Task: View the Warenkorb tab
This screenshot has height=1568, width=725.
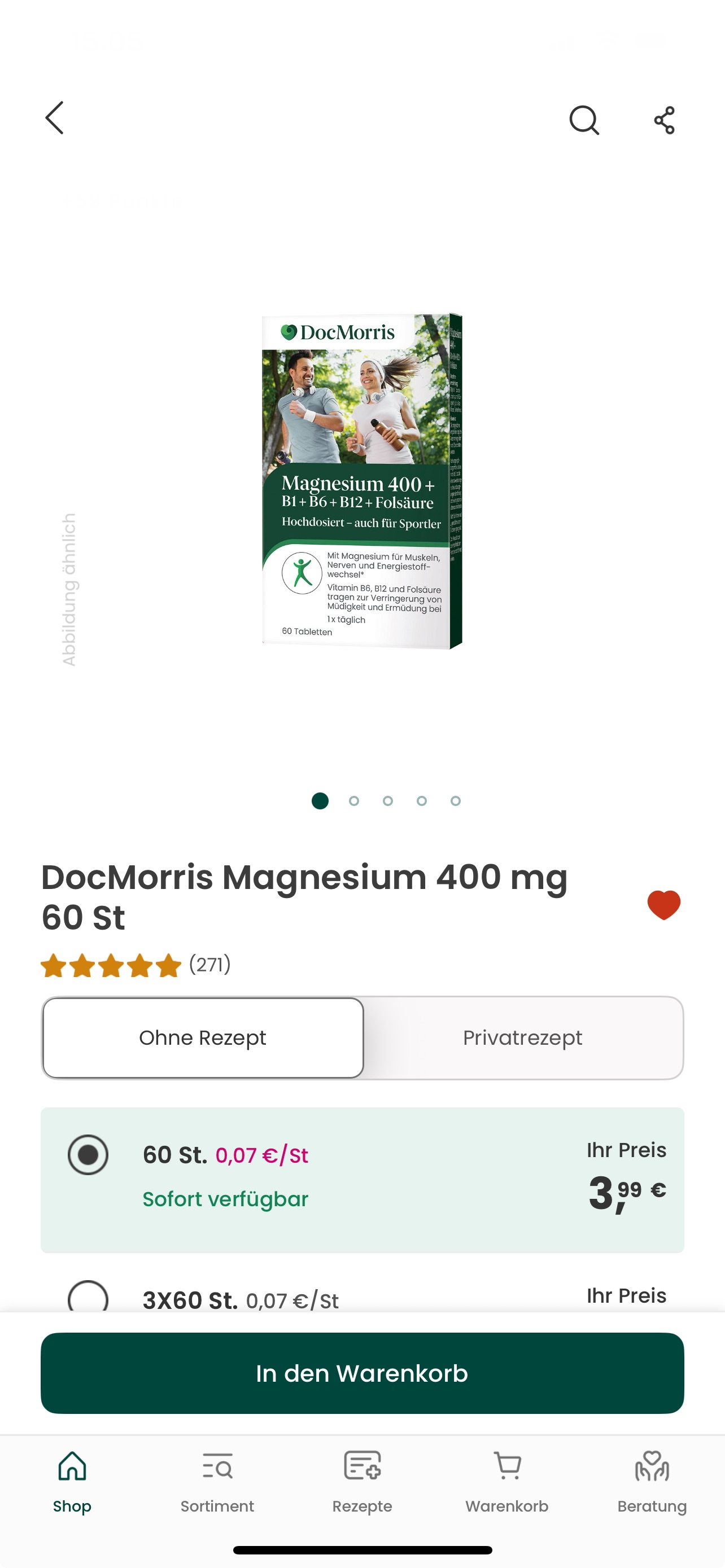Action: click(507, 1482)
